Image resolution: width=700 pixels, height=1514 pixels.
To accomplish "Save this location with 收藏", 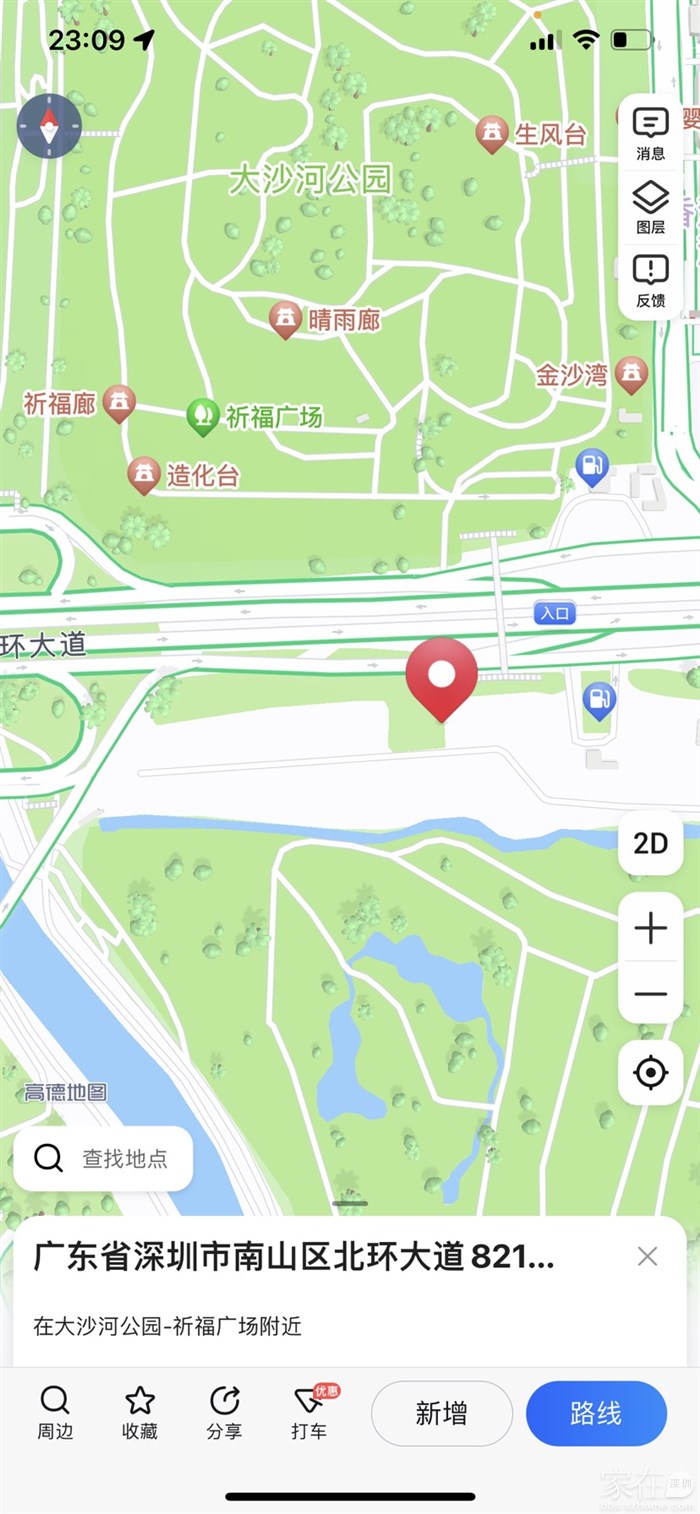I will 140,1412.
